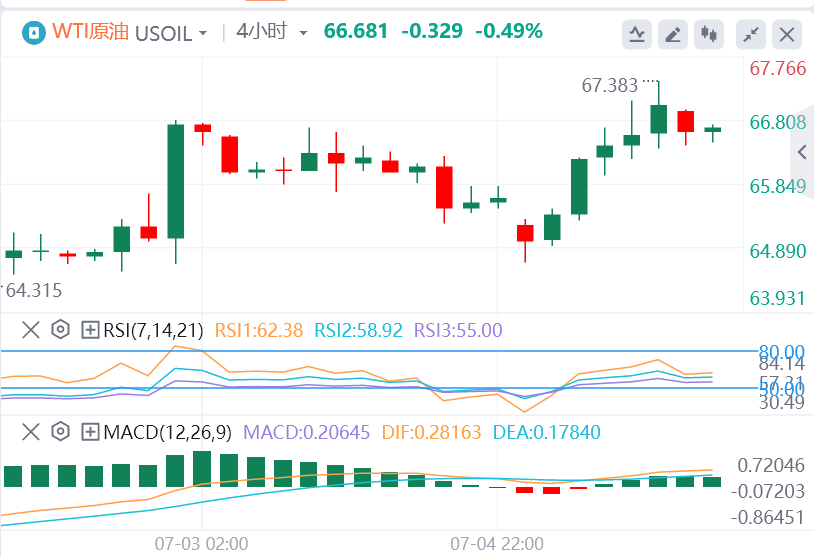Close the chart with the top X
Viewport: 814px width, 557px height.
click(x=788, y=35)
